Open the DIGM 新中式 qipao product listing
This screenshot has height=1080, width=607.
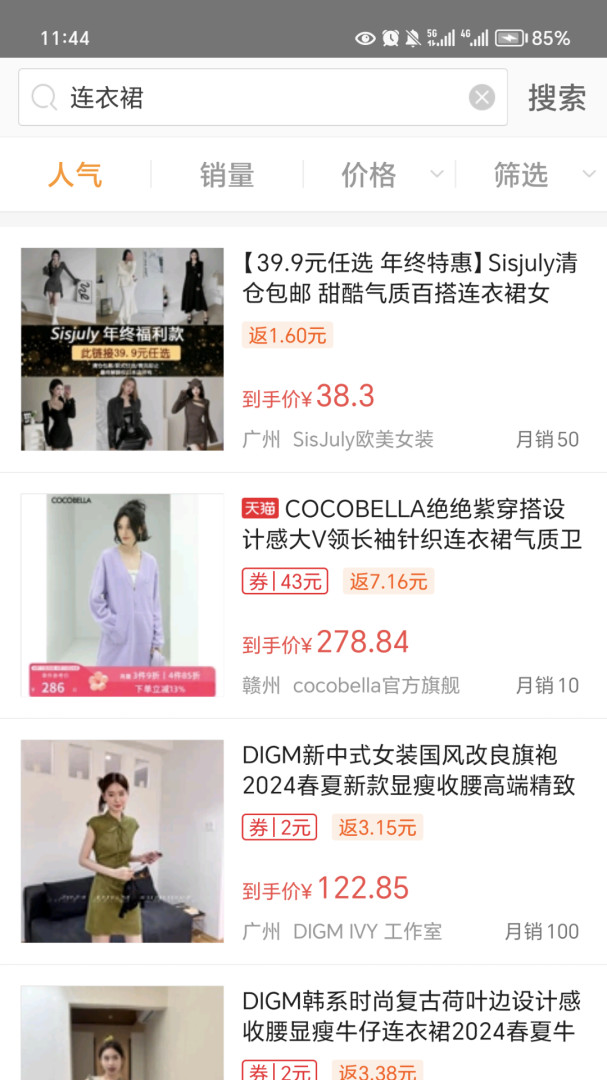tap(410, 771)
